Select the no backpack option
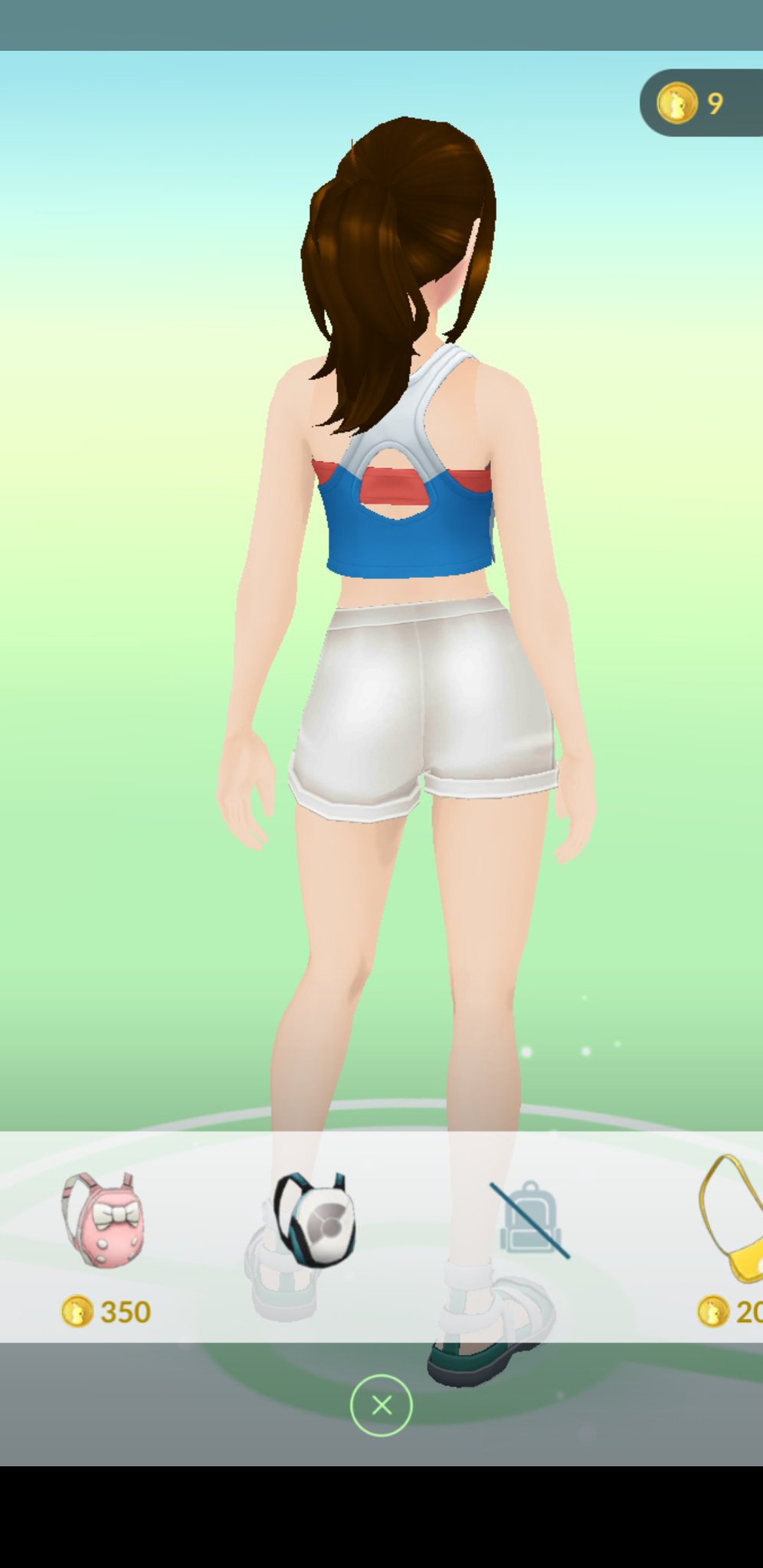Screen dimensions: 763x1568 [x=530, y=1220]
